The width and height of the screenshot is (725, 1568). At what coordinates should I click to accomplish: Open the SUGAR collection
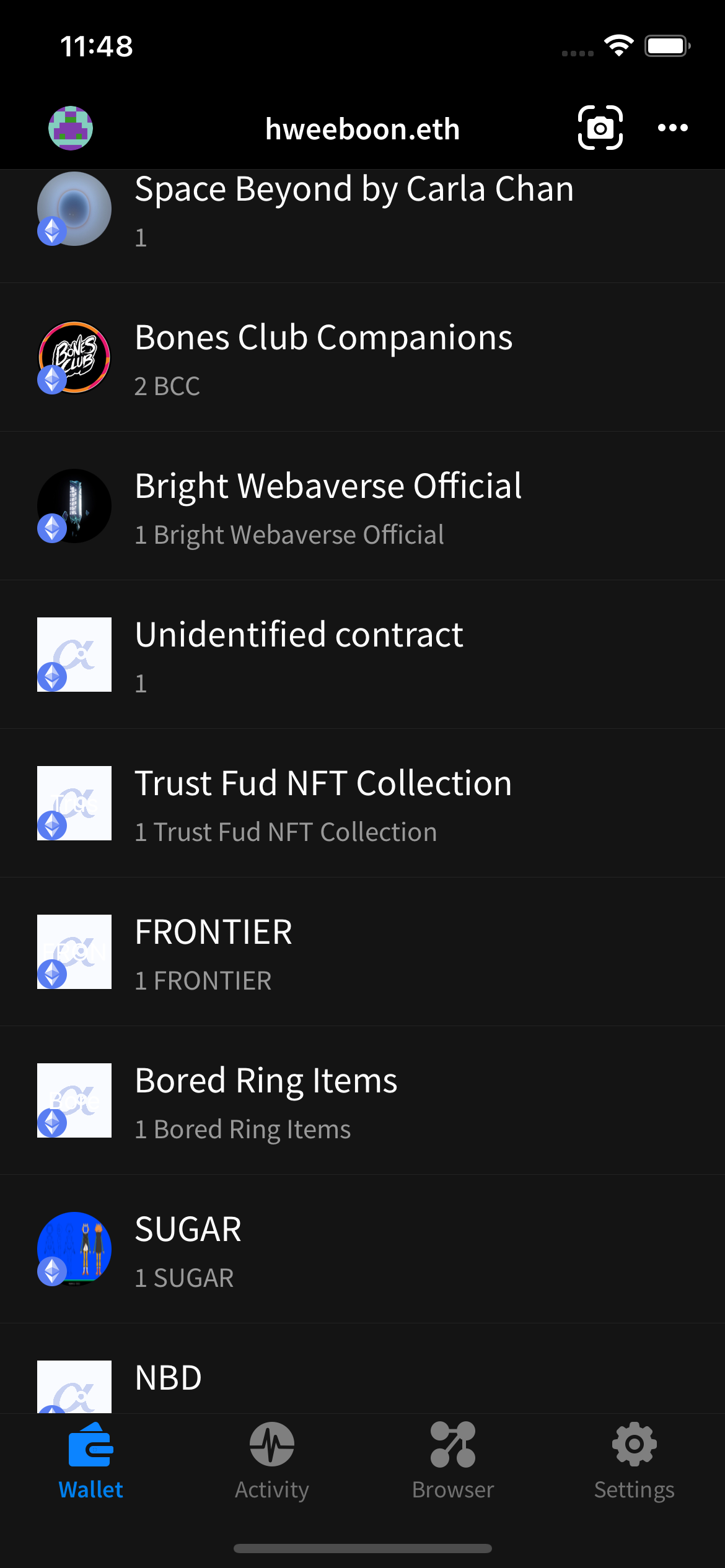coord(362,1250)
